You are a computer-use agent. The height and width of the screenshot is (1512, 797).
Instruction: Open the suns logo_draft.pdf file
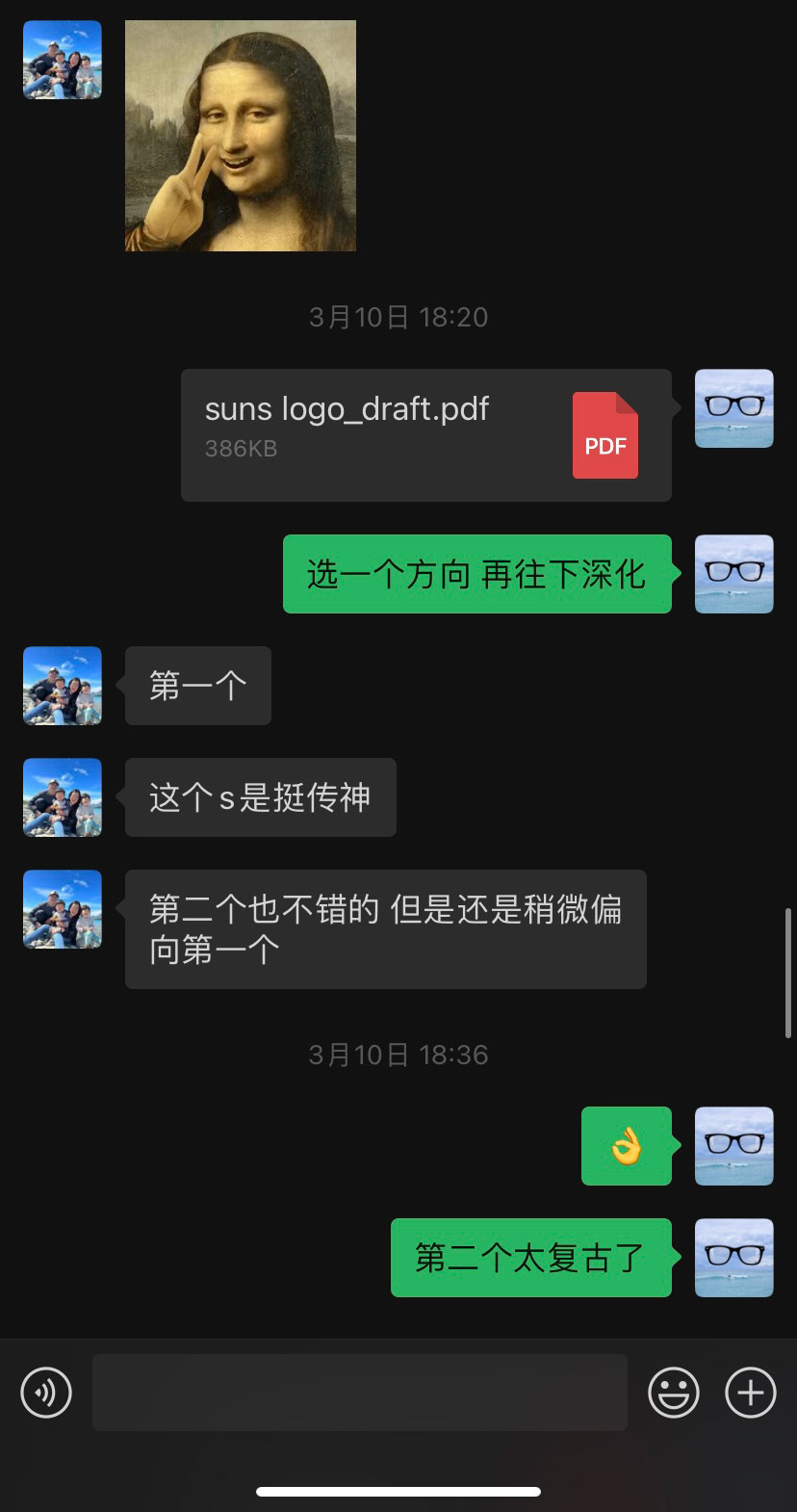click(x=425, y=434)
